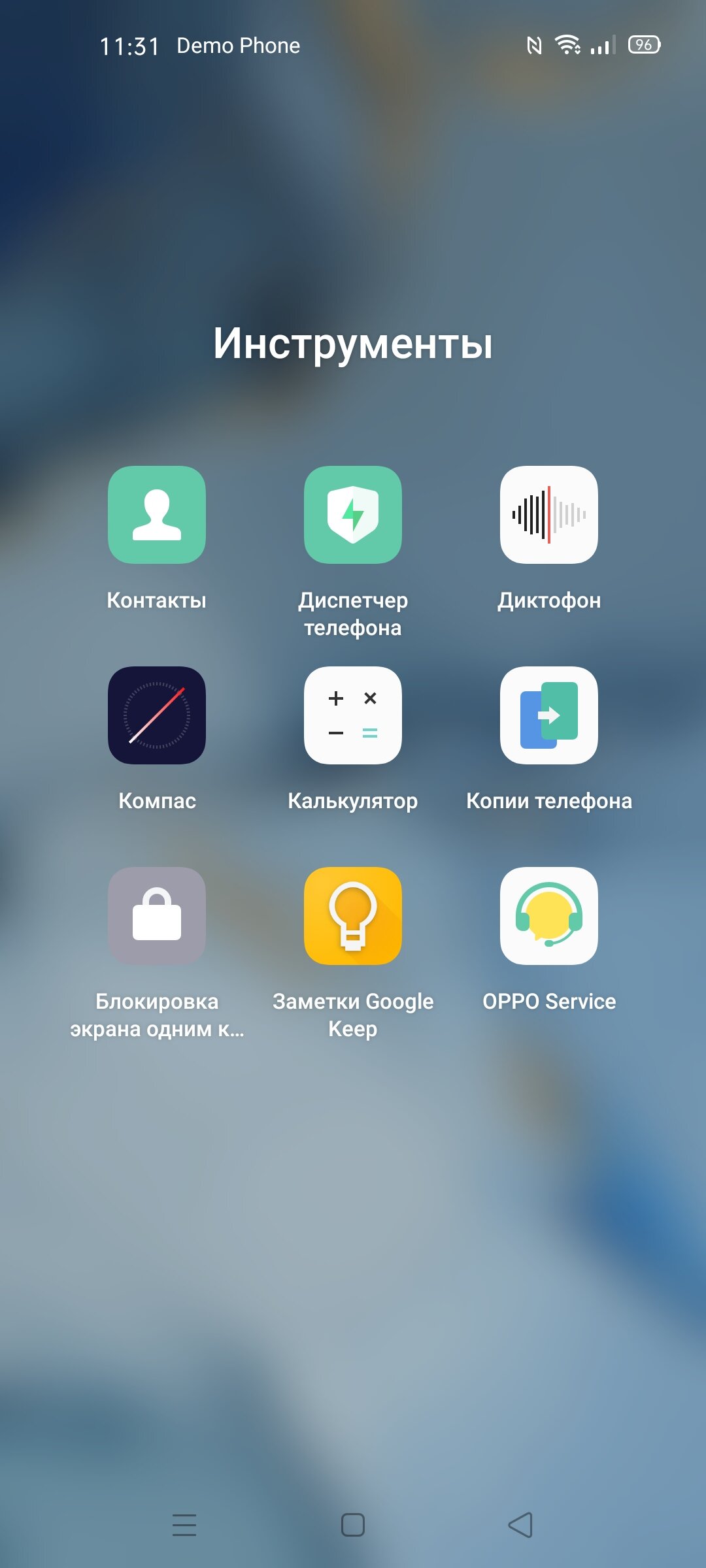The height and width of the screenshot is (1568, 706).
Task: Go back with the navigation back button
Action: pyautogui.click(x=520, y=1525)
